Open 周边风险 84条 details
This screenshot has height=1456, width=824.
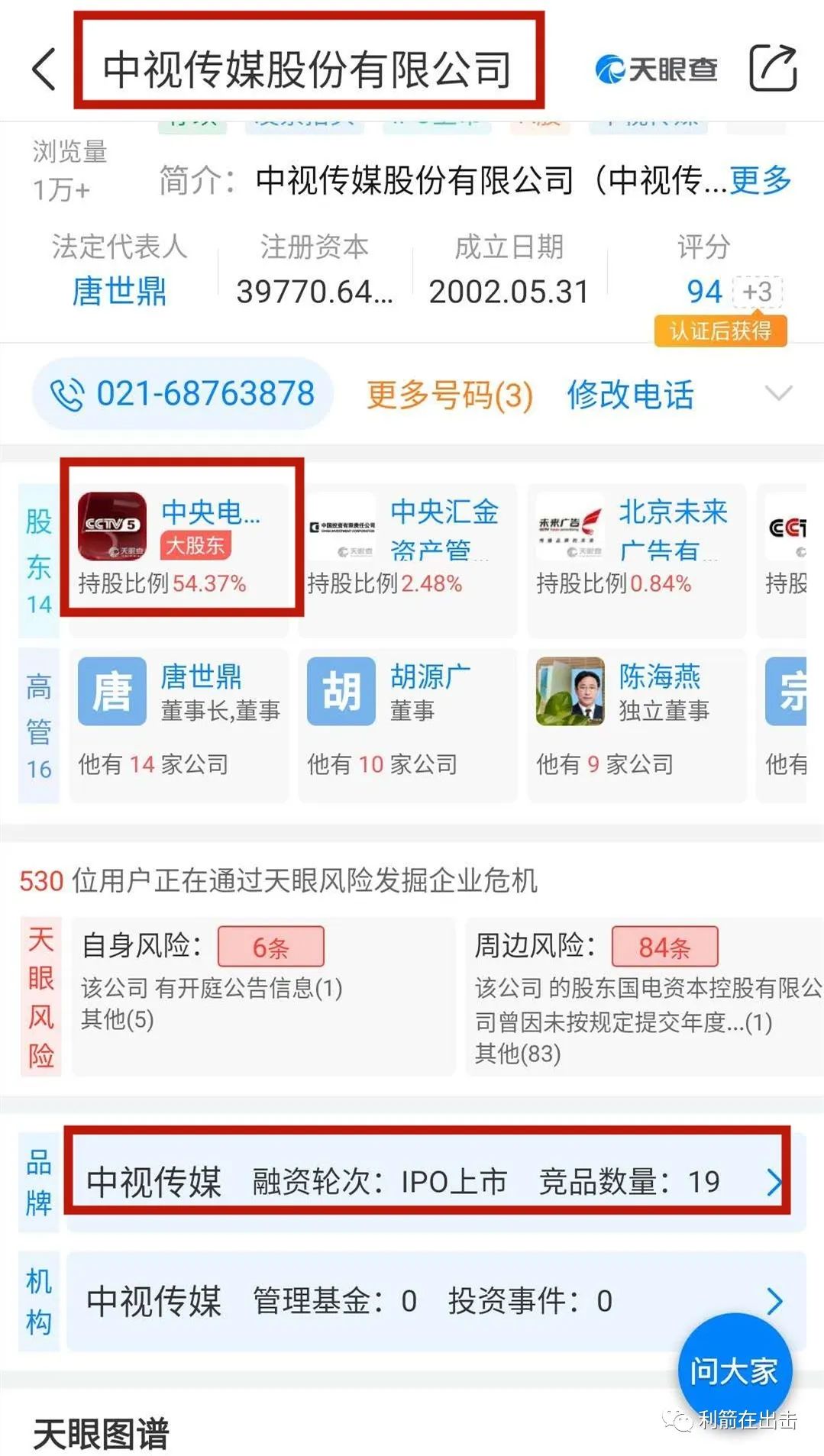(664, 948)
